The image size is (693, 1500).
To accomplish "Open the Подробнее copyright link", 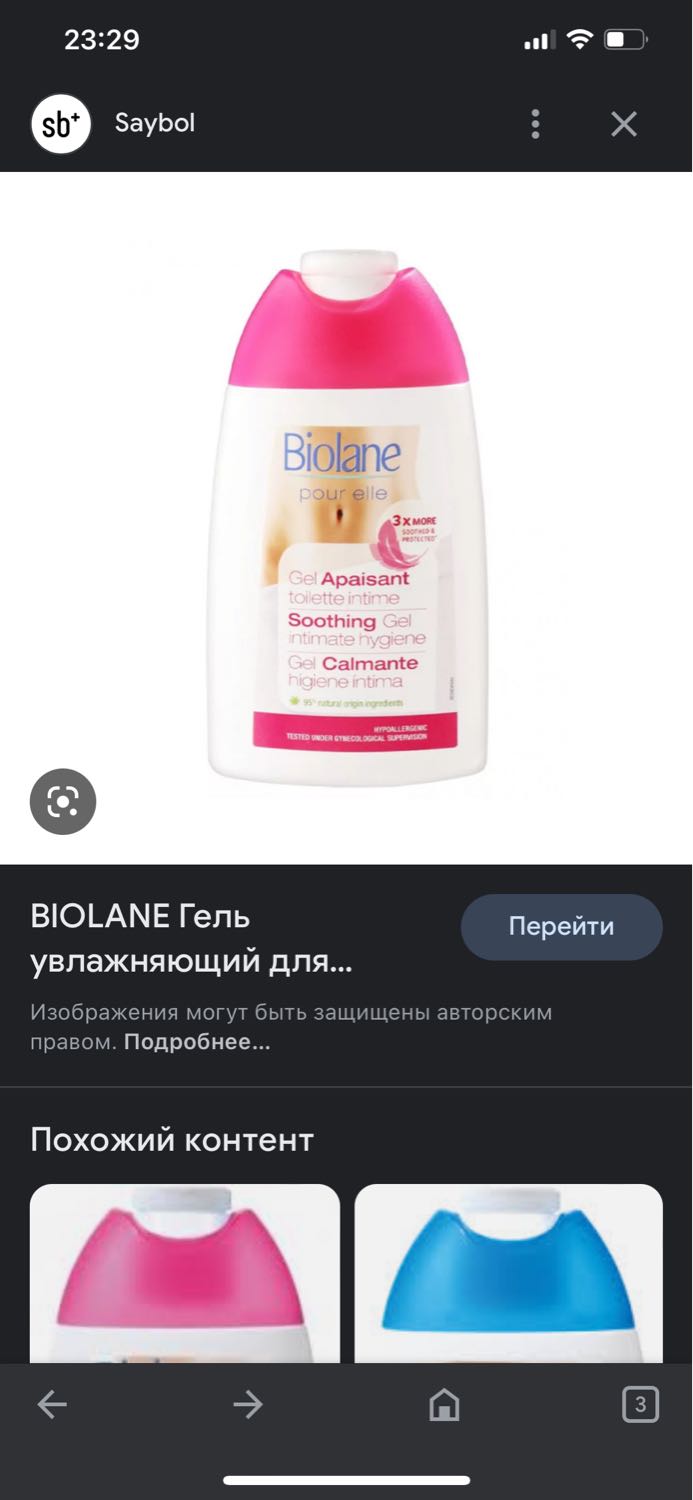I will pos(197,1042).
